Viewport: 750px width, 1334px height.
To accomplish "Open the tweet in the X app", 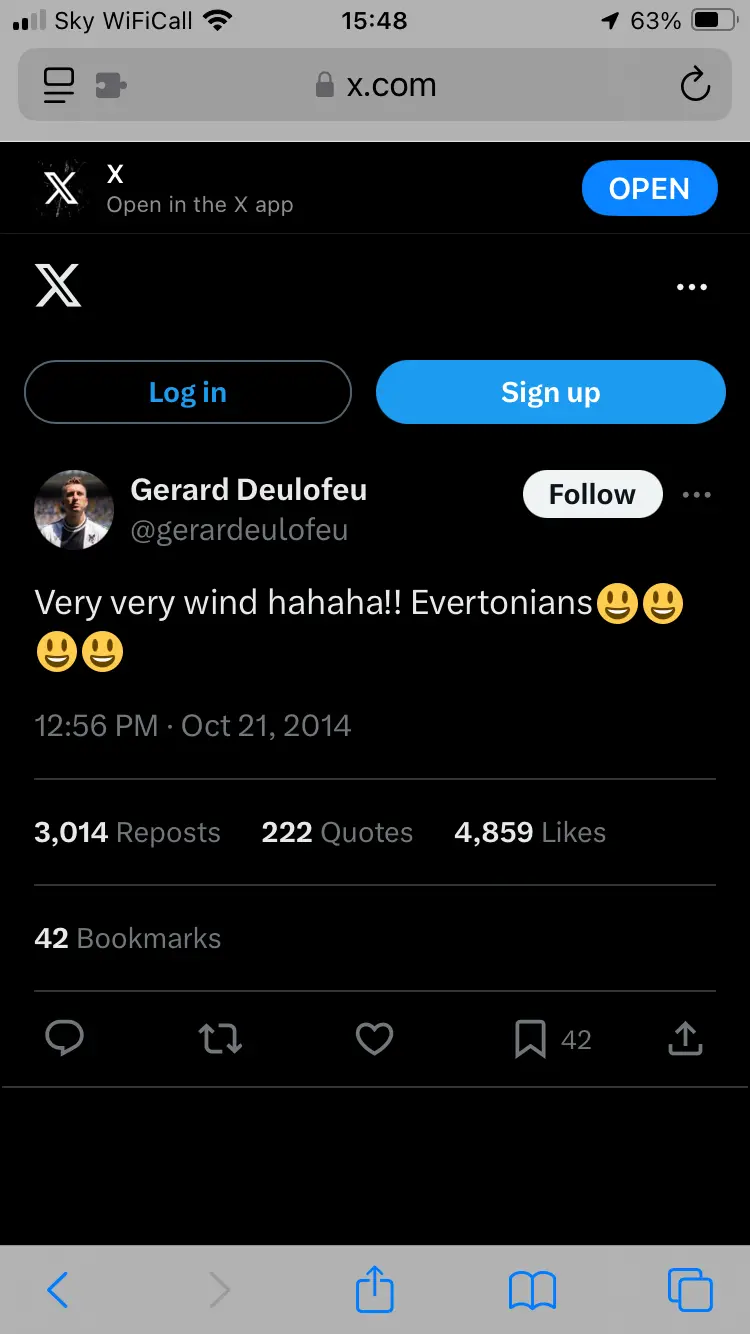I will 649,188.
